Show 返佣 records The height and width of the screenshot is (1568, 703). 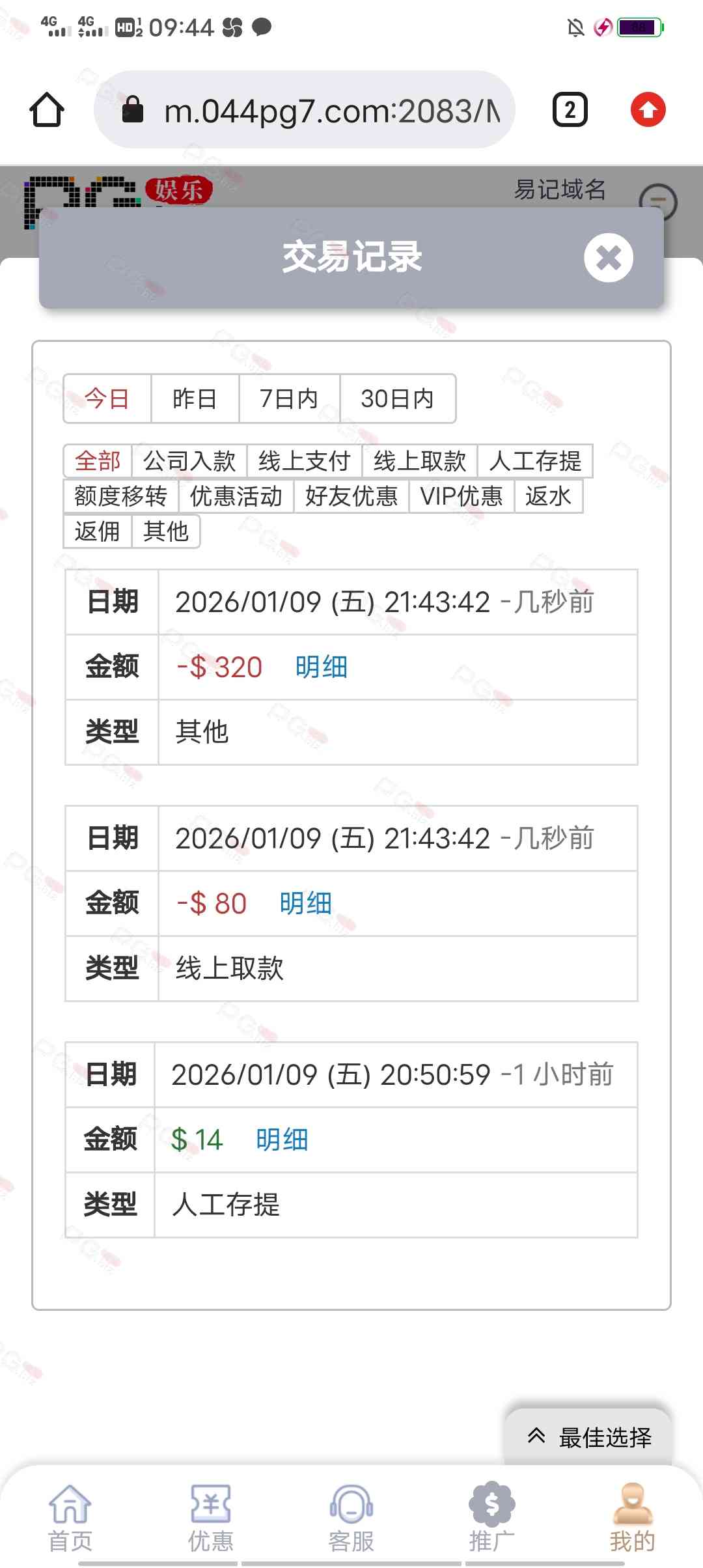(x=98, y=531)
